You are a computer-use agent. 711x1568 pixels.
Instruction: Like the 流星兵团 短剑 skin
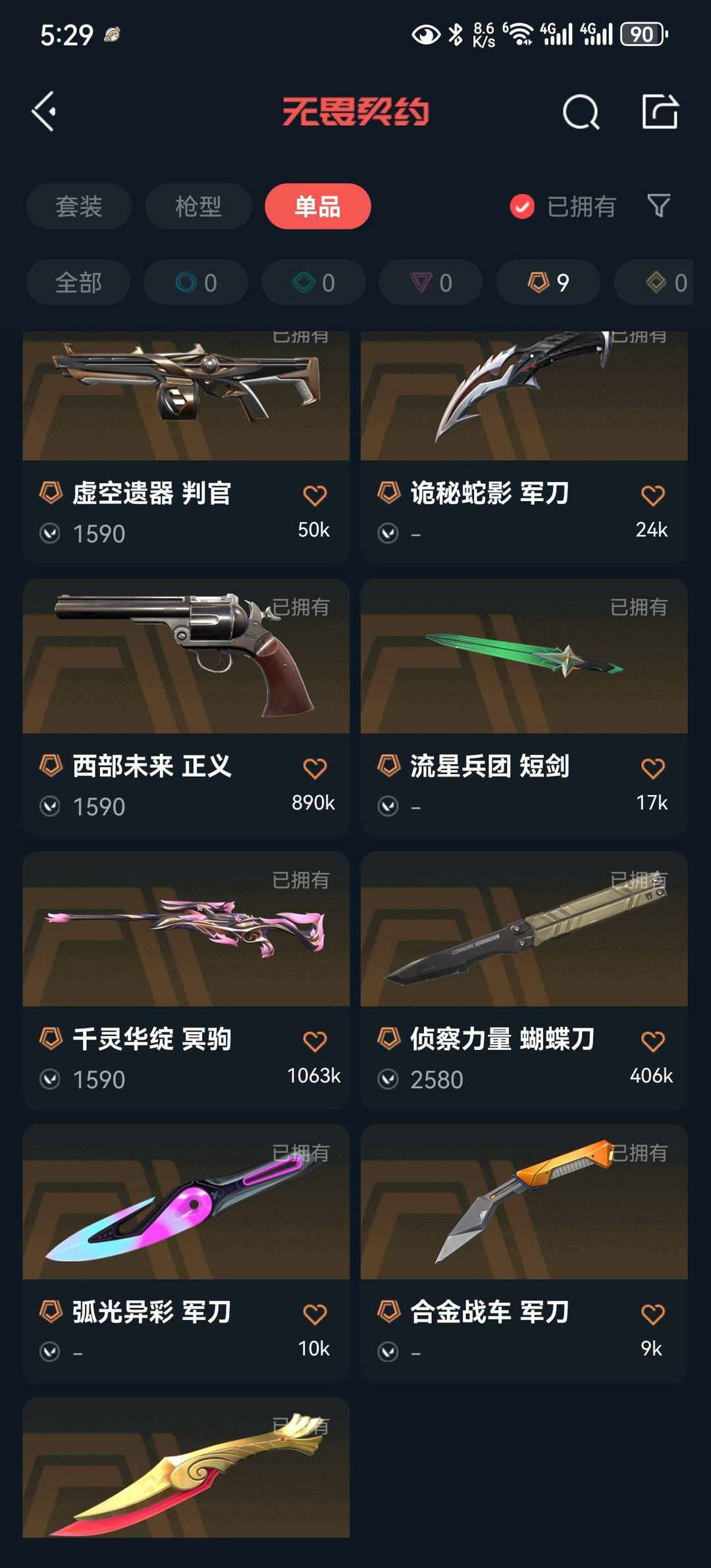pyautogui.click(x=652, y=768)
